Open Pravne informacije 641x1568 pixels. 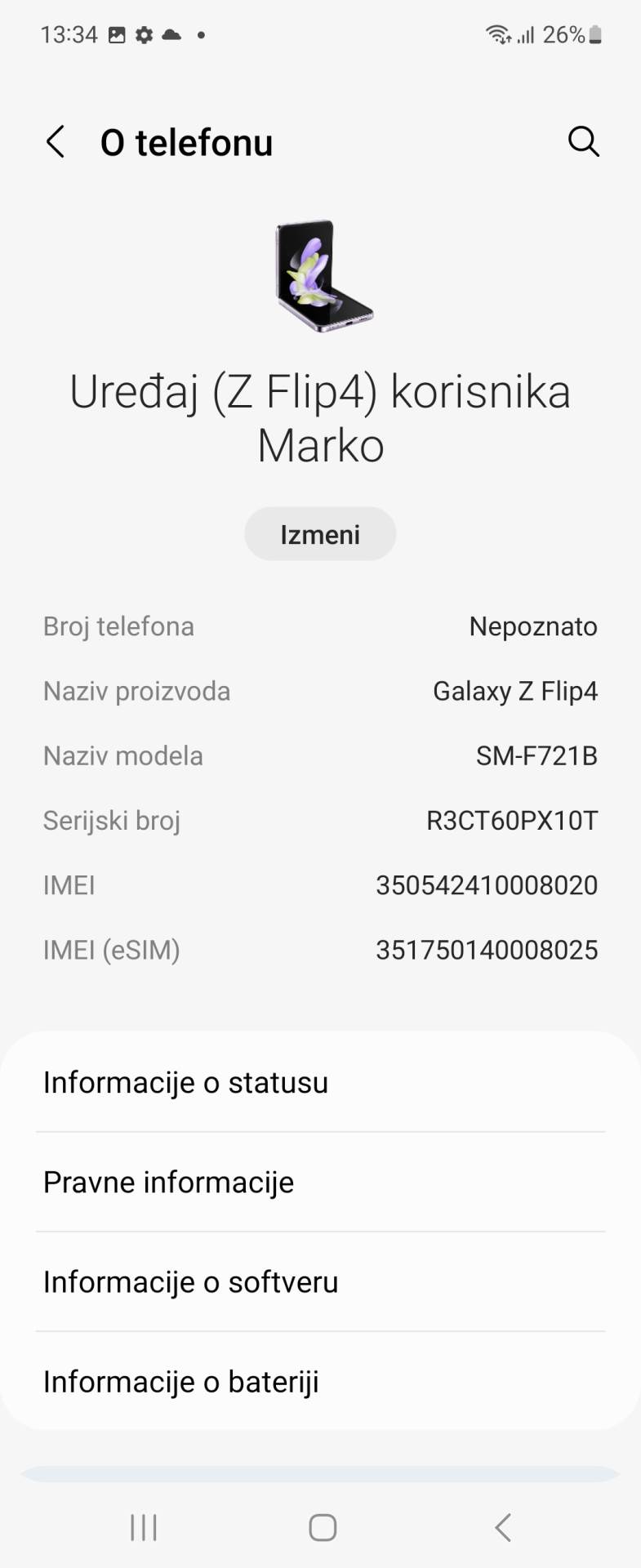320,1182
